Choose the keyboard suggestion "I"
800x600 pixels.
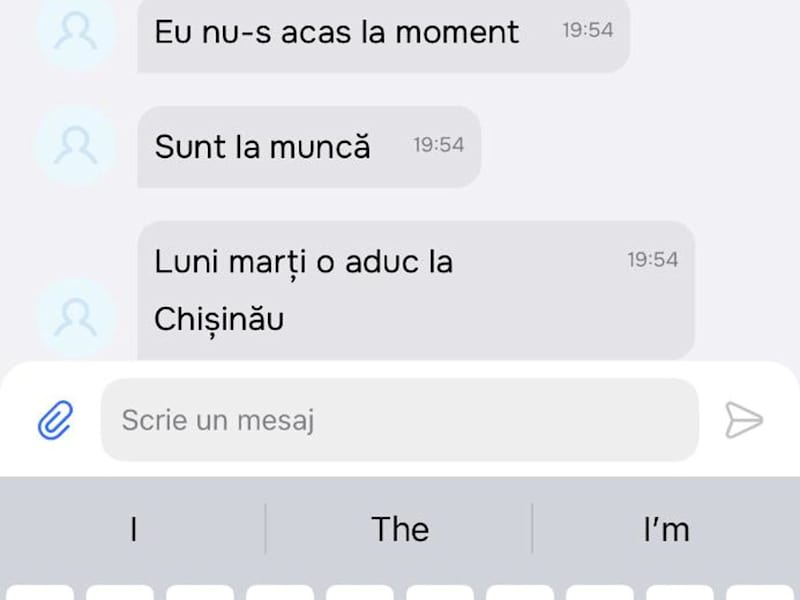pyautogui.click(x=133, y=529)
